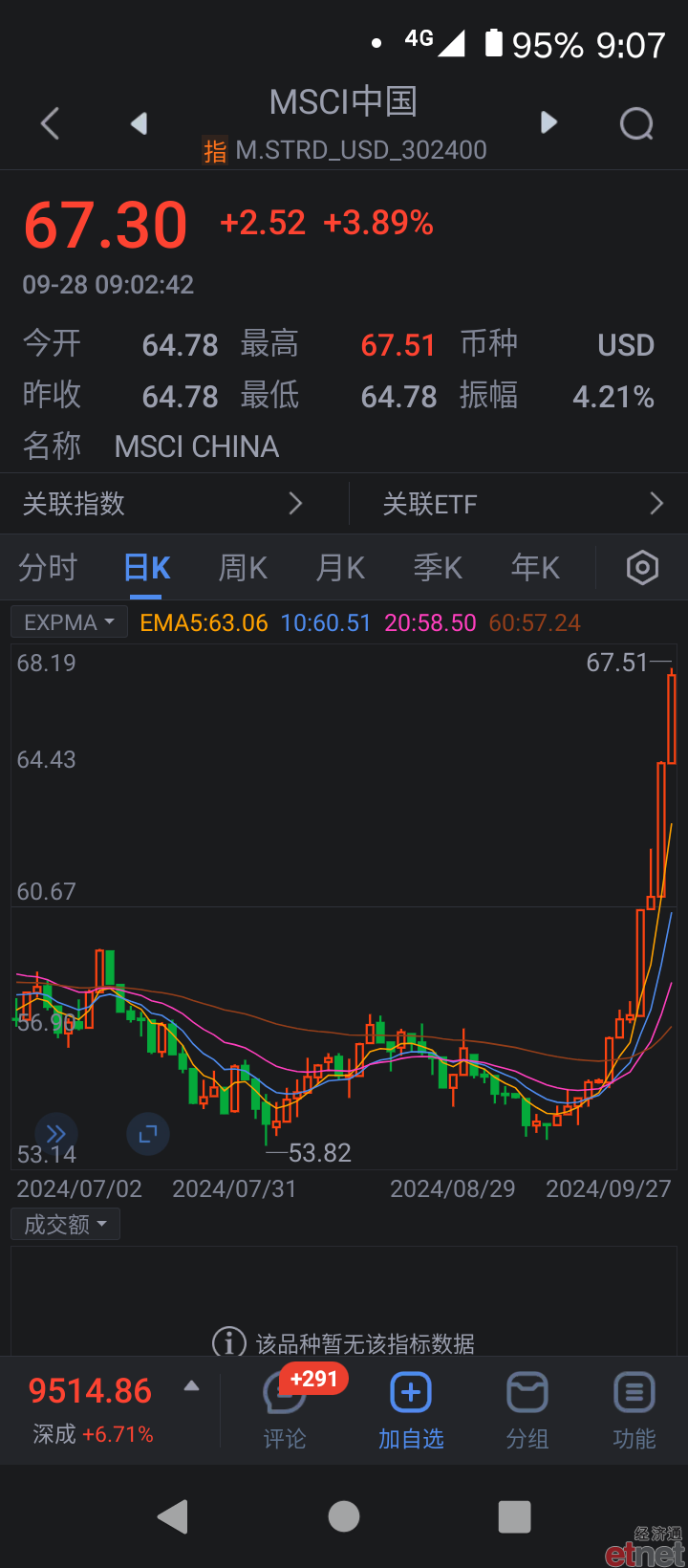Open the search icon in the header

click(x=636, y=123)
